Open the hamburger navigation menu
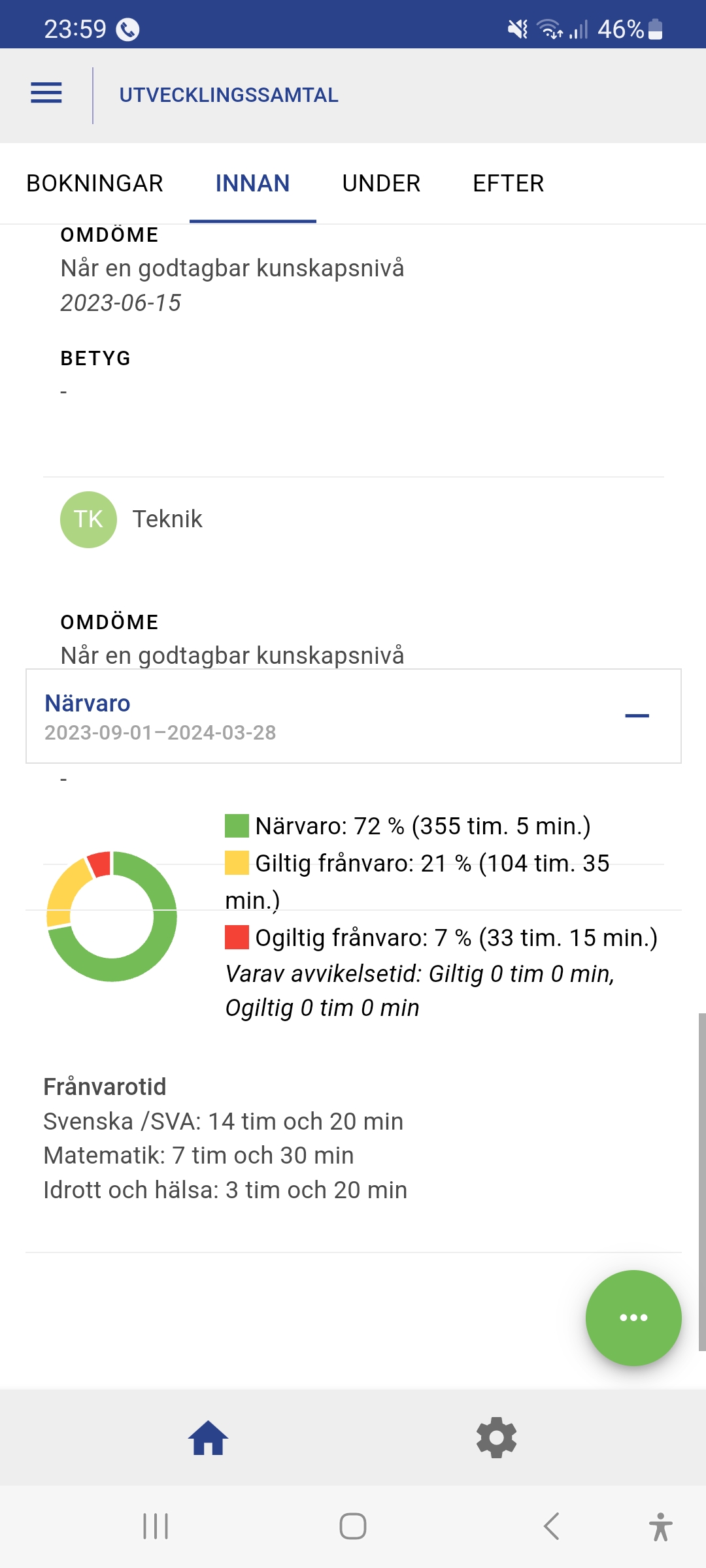 click(46, 93)
